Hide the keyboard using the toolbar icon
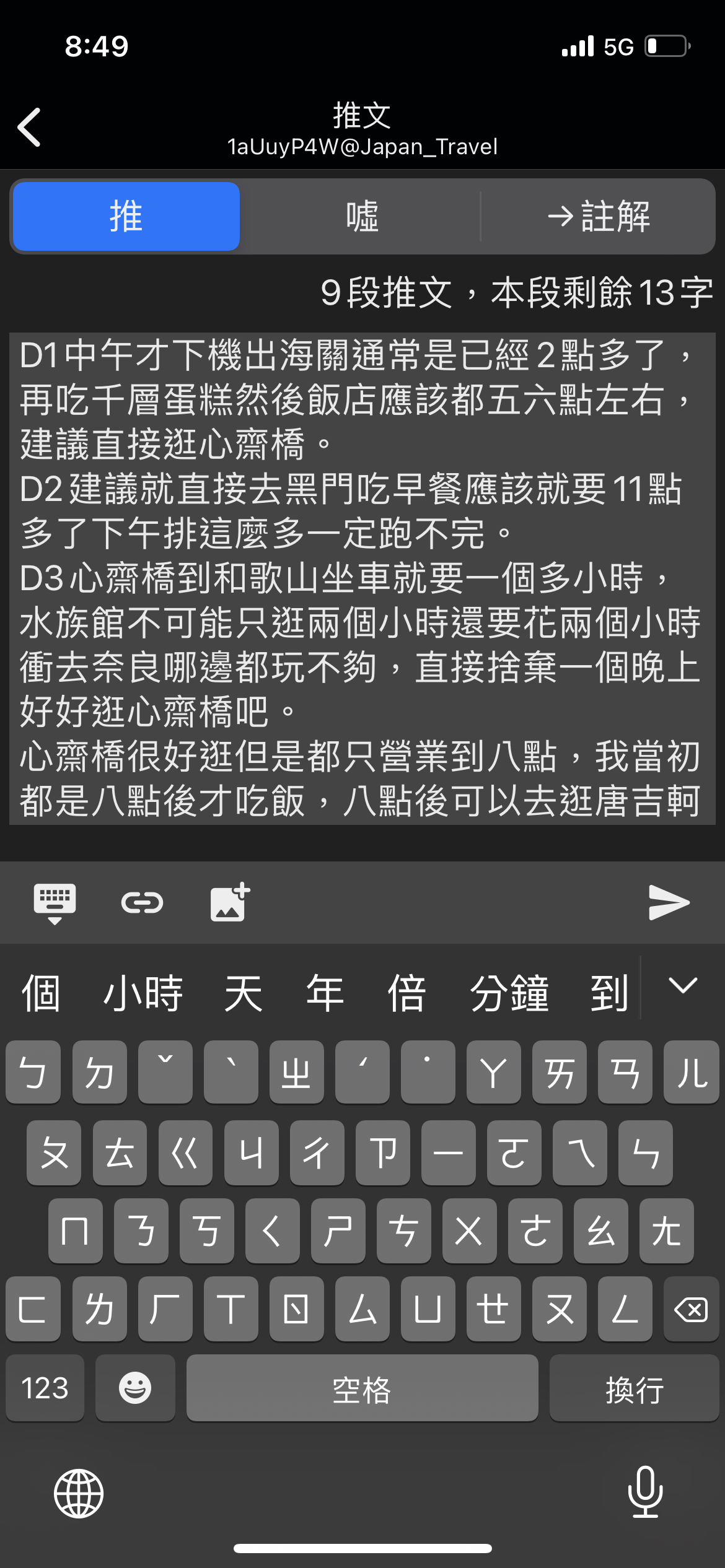The height and width of the screenshot is (1568, 725). coord(55,903)
